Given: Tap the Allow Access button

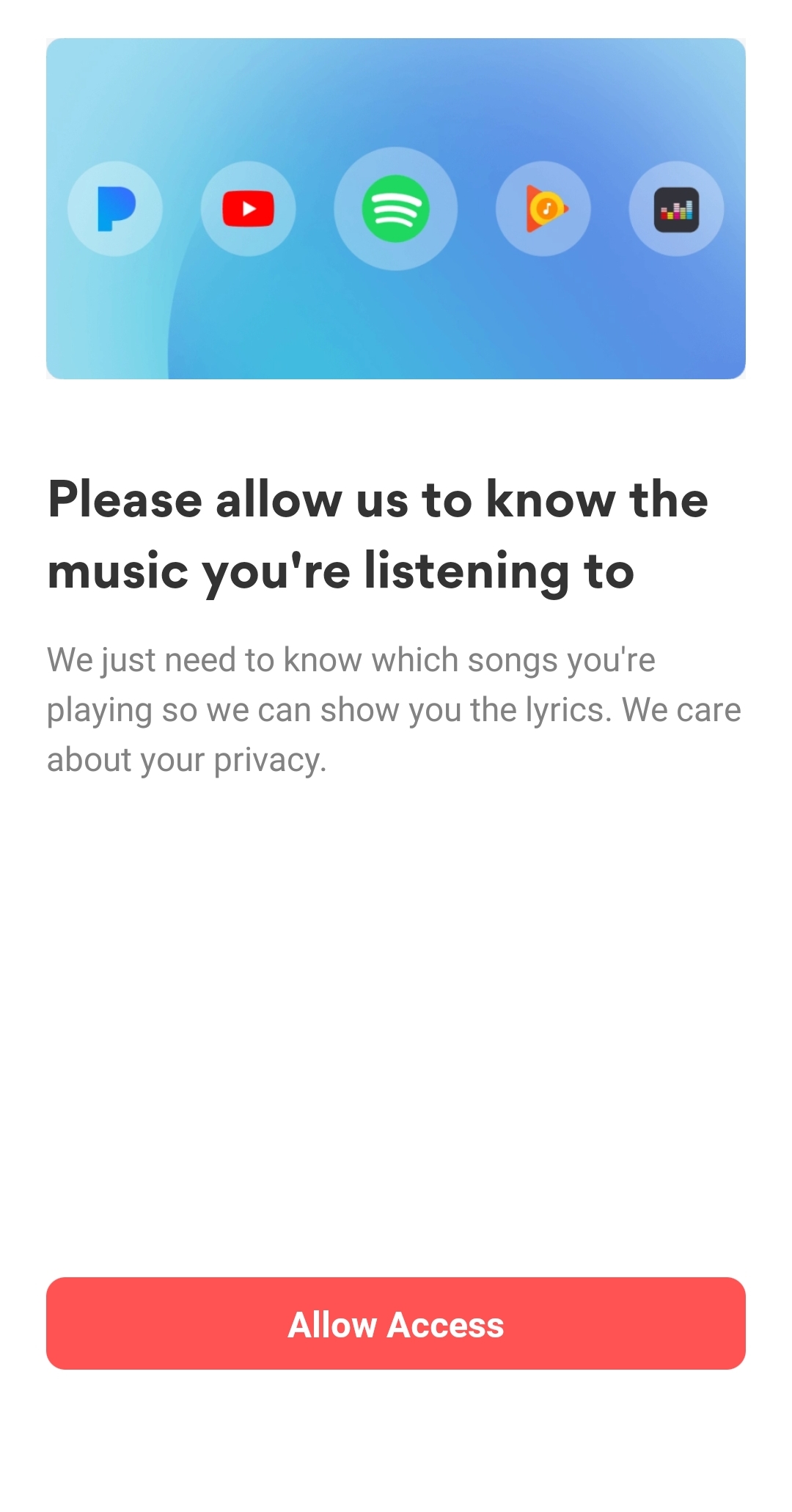Looking at the screenshot, I should [396, 1323].
